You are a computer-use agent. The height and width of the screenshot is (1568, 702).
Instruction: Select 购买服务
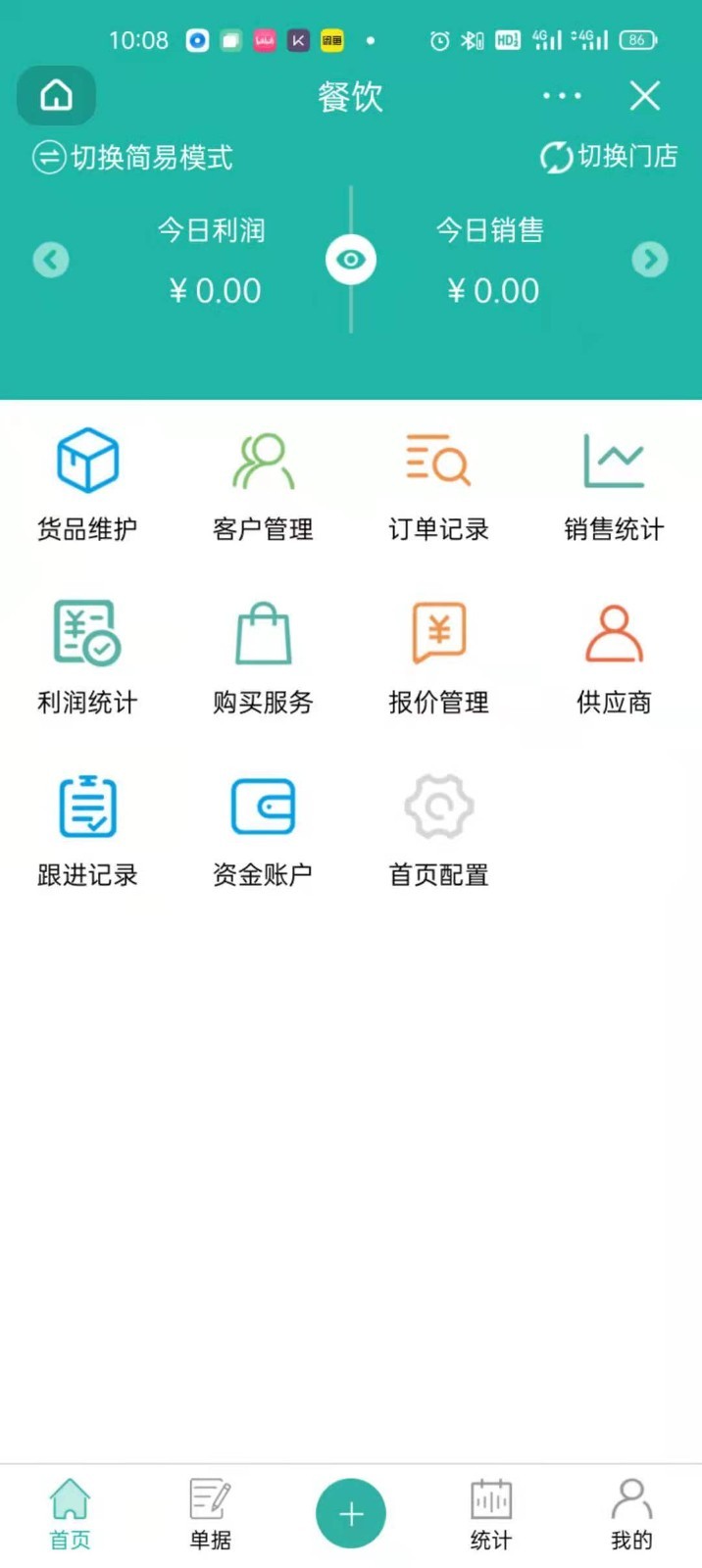[x=263, y=658]
